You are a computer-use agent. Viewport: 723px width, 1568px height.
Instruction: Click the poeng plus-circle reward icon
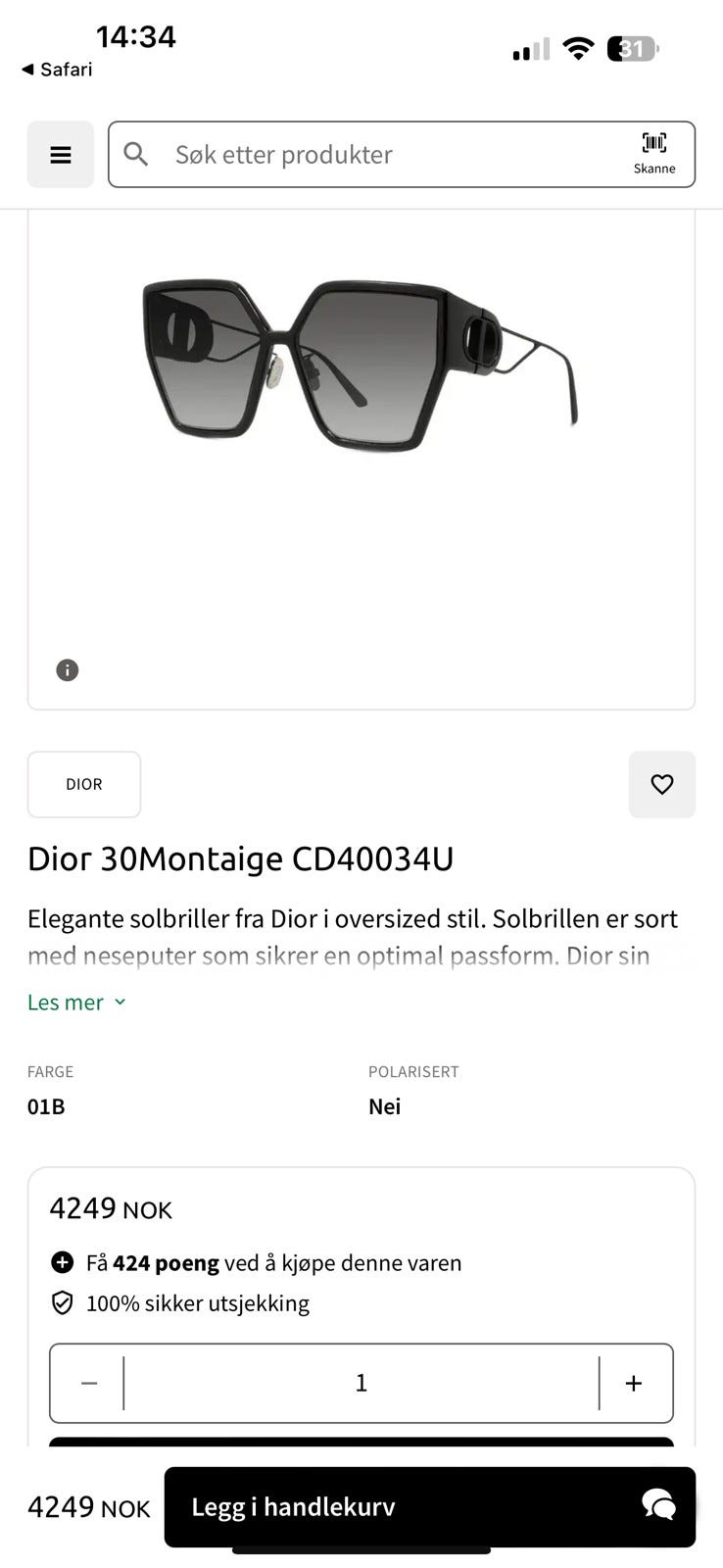tap(62, 1262)
